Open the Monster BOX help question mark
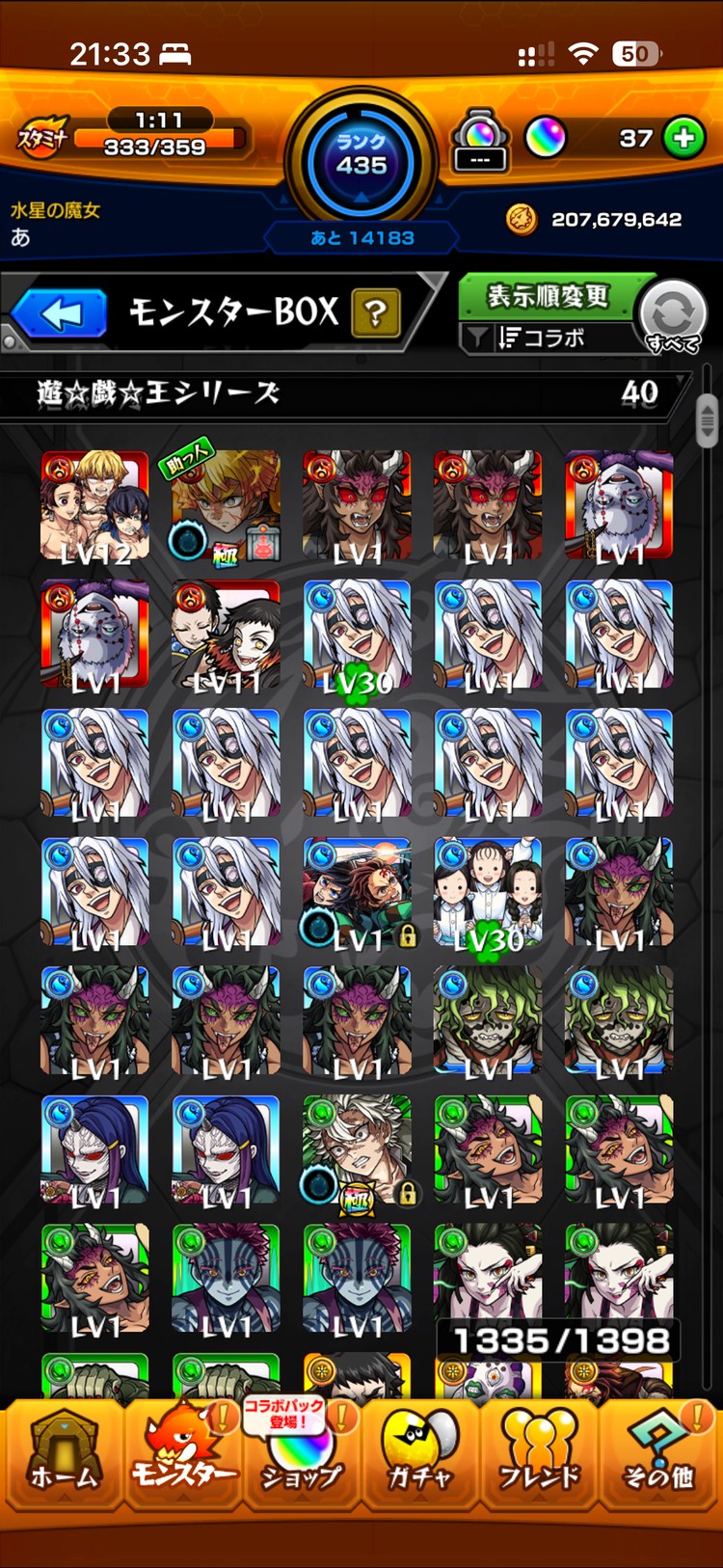The image size is (723, 1568). coord(376,312)
